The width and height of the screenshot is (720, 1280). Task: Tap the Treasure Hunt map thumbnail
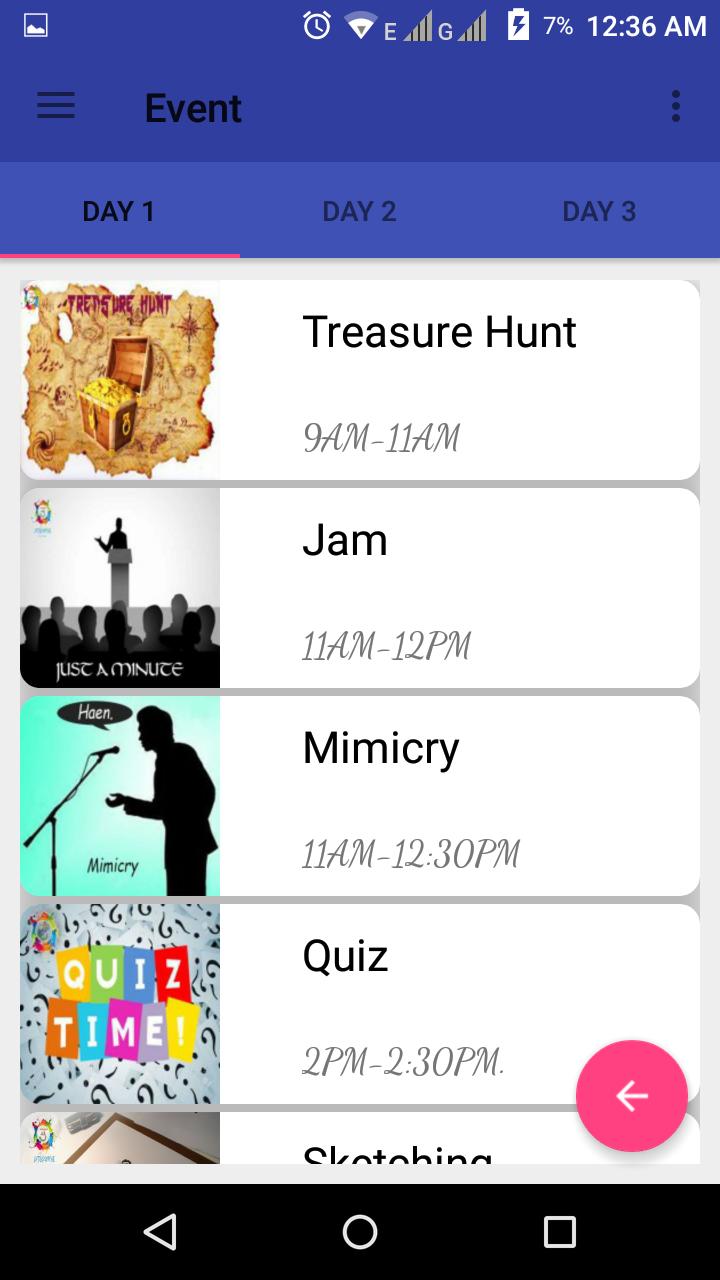pos(119,380)
